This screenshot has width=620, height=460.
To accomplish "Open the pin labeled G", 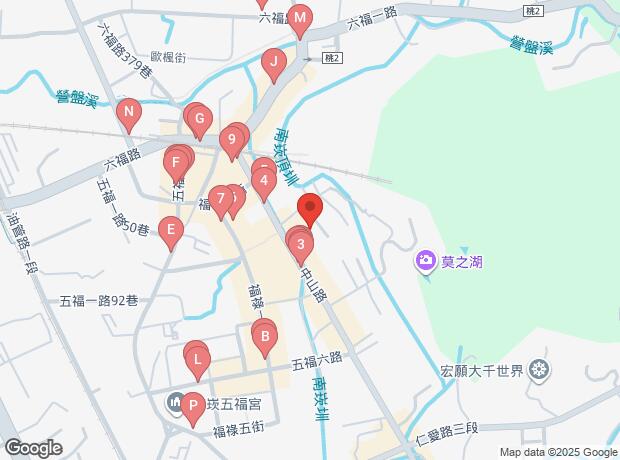I will tap(199, 123).
